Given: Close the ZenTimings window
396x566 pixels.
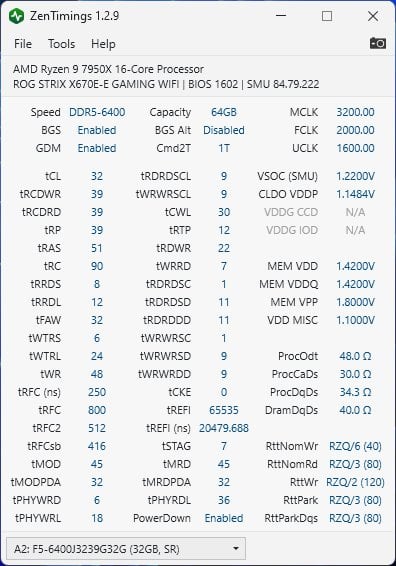Looking at the screenshot, I should pyautogui.click(x=373, y=16).
